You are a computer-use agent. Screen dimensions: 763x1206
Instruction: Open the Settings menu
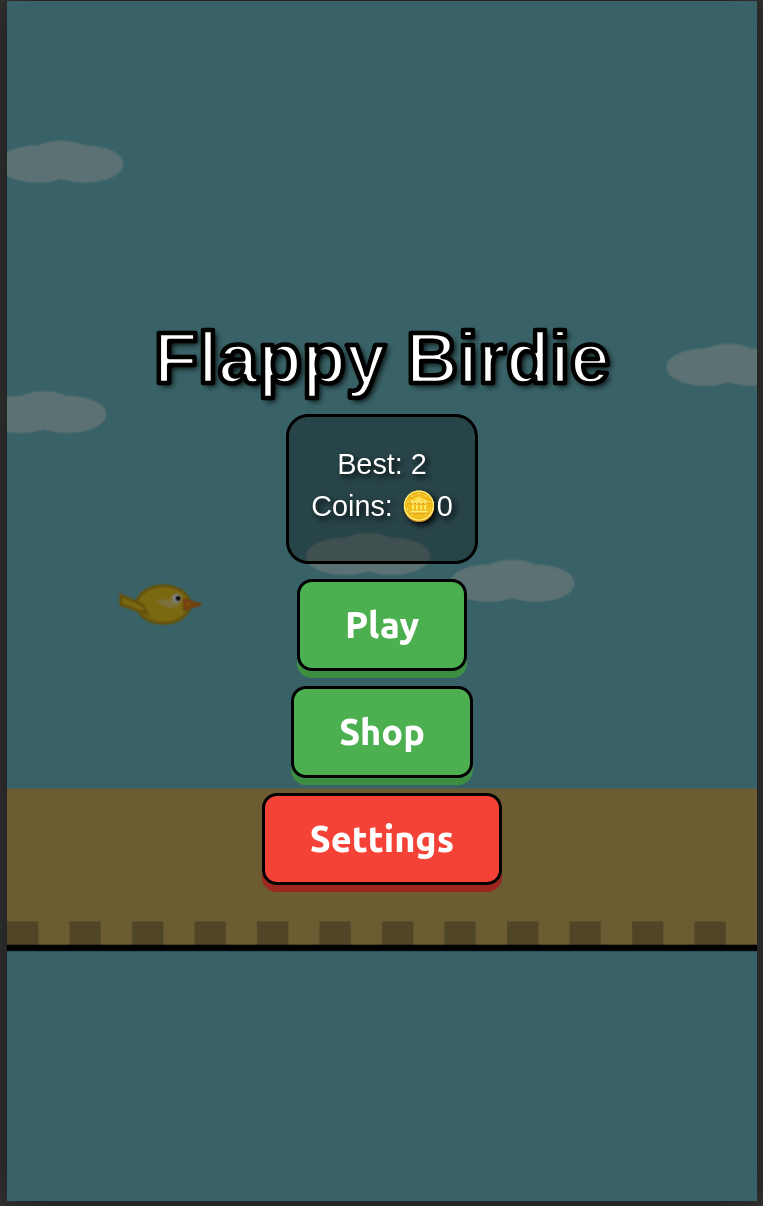pyautogui.click(x=381, y=839)
